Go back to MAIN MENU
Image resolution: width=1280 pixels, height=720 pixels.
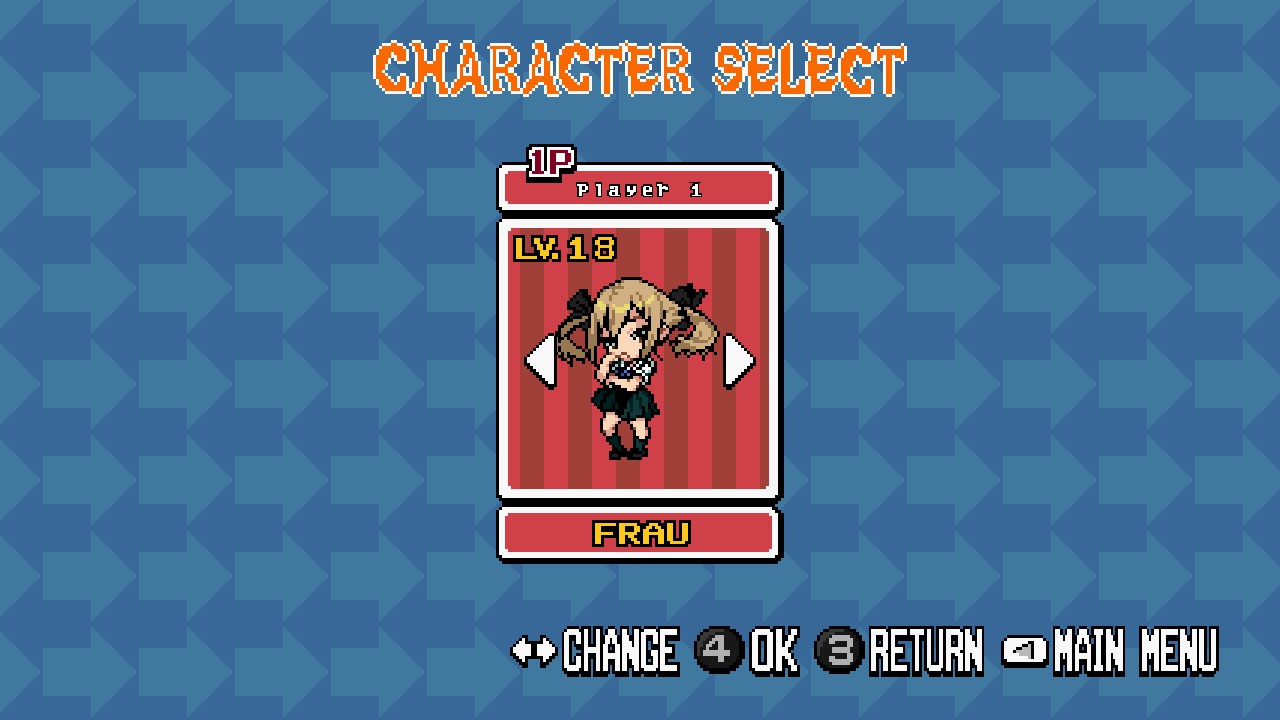[x=1110, y=651]
